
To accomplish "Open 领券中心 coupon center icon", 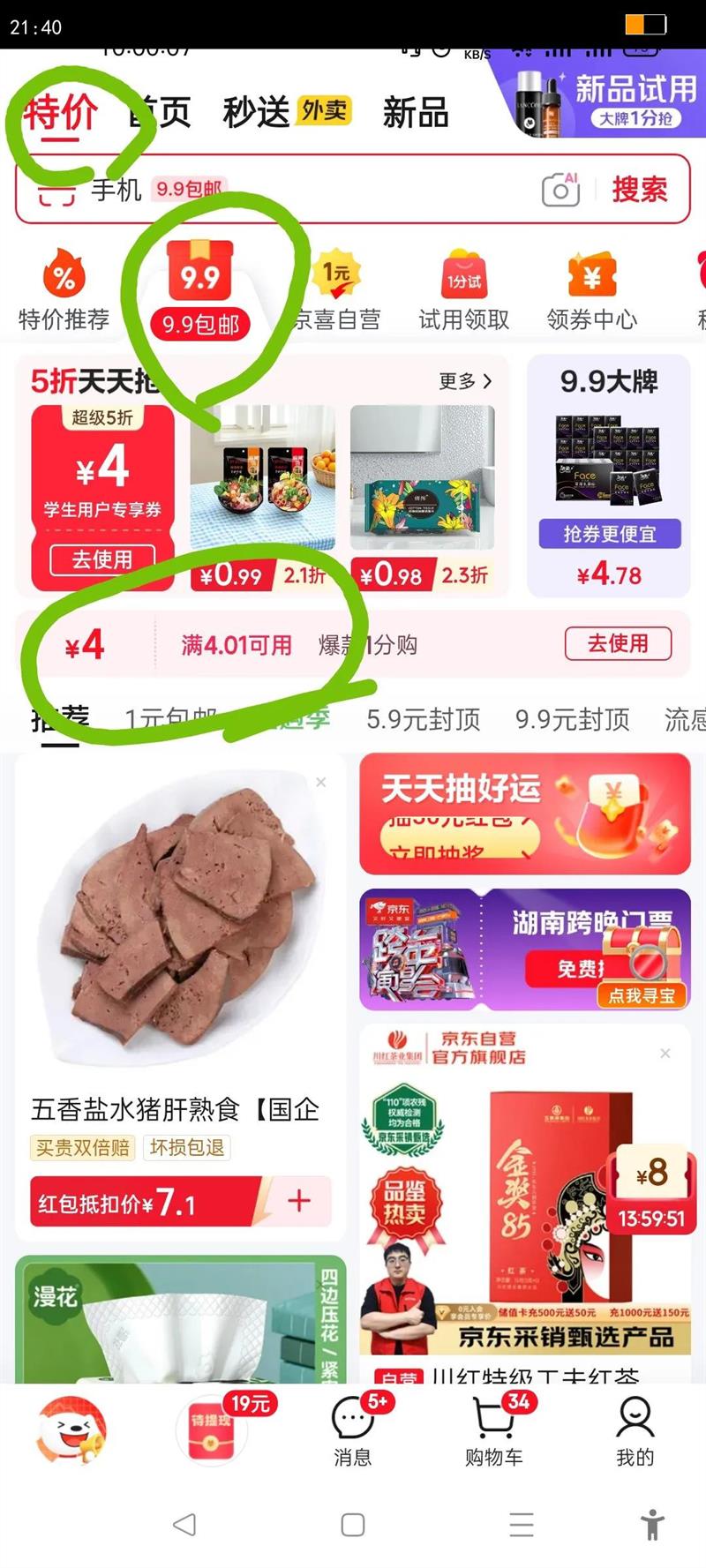I will tap(592, 276).
